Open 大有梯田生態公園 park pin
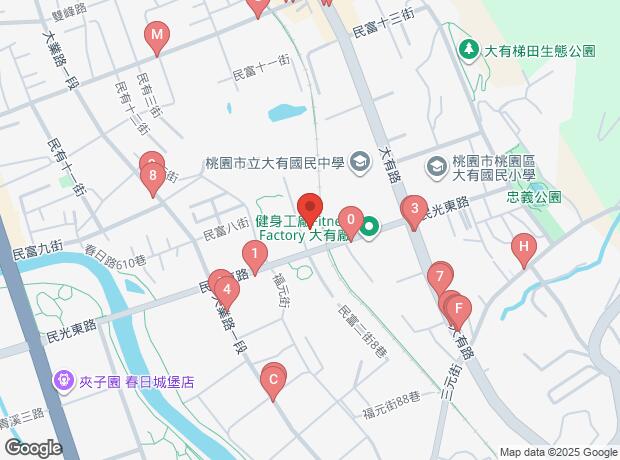The width and height of the screenshot is (620, 460). [x=469, y=51]
